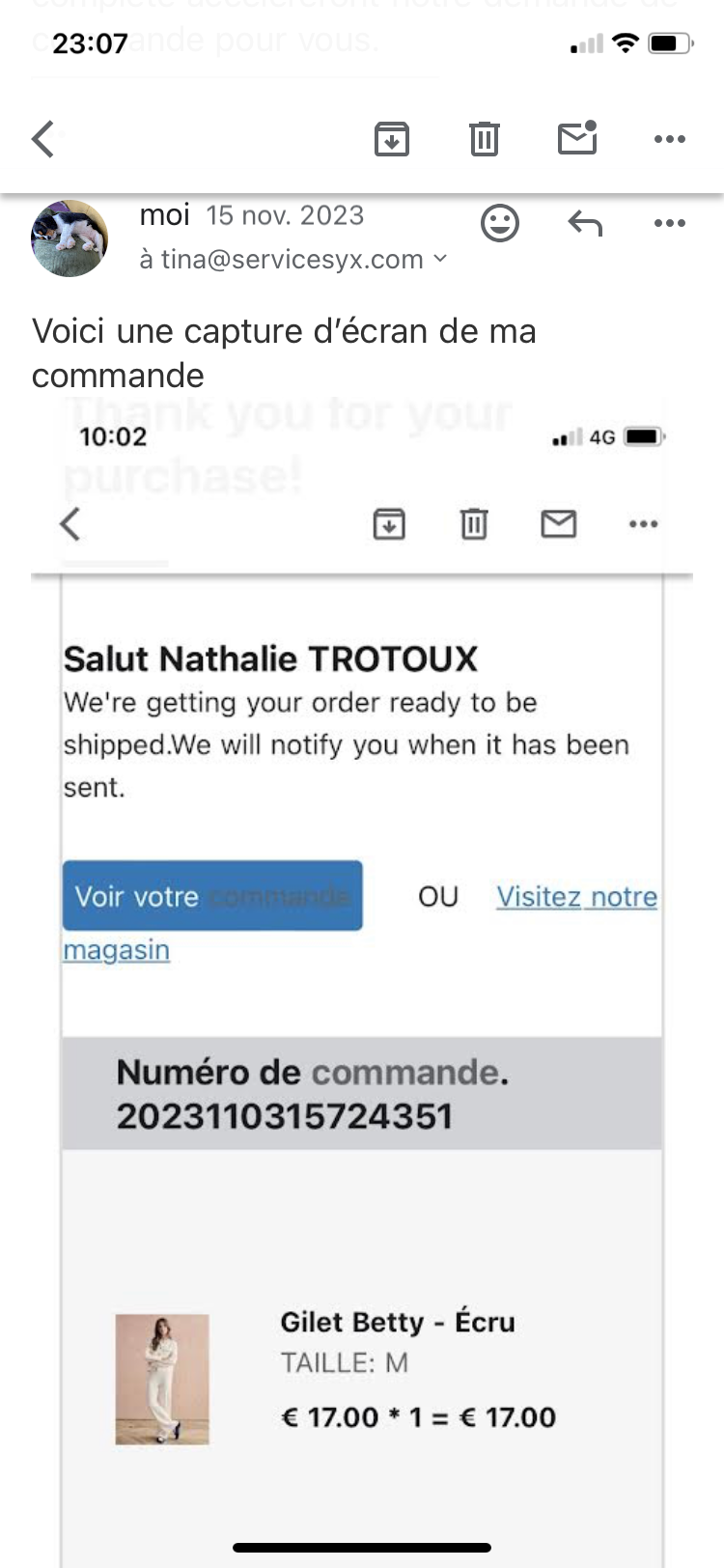Go back to the inbox
The image size is (724, 1568).
click(x=43, y=139)
